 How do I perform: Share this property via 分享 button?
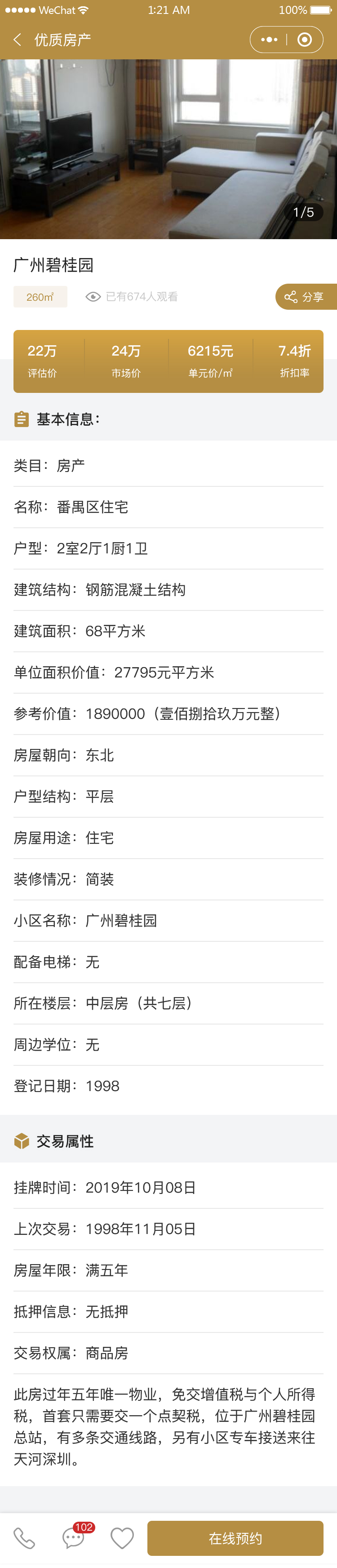click(x=306, y=297)
